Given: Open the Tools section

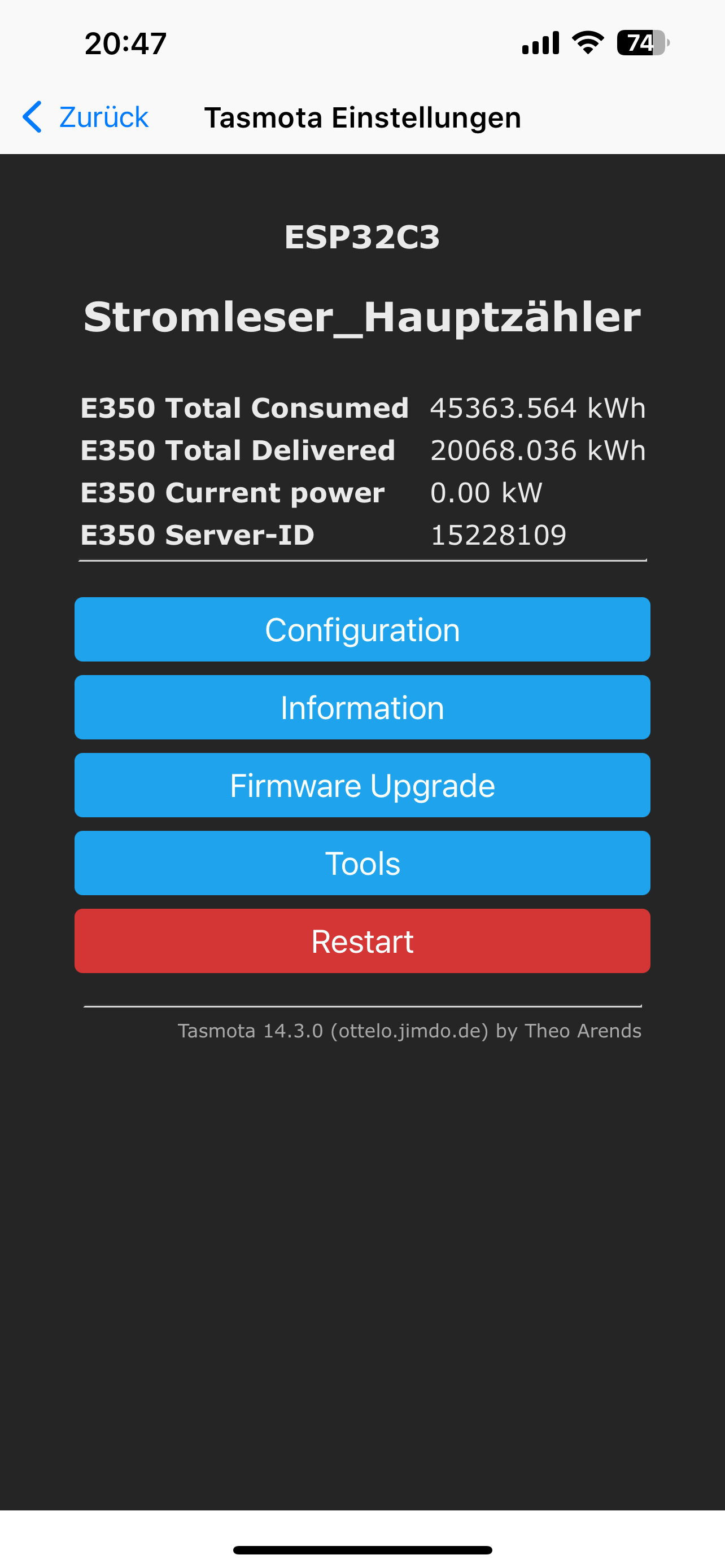Looking at the screenshot, I should (x=362, y=863).
